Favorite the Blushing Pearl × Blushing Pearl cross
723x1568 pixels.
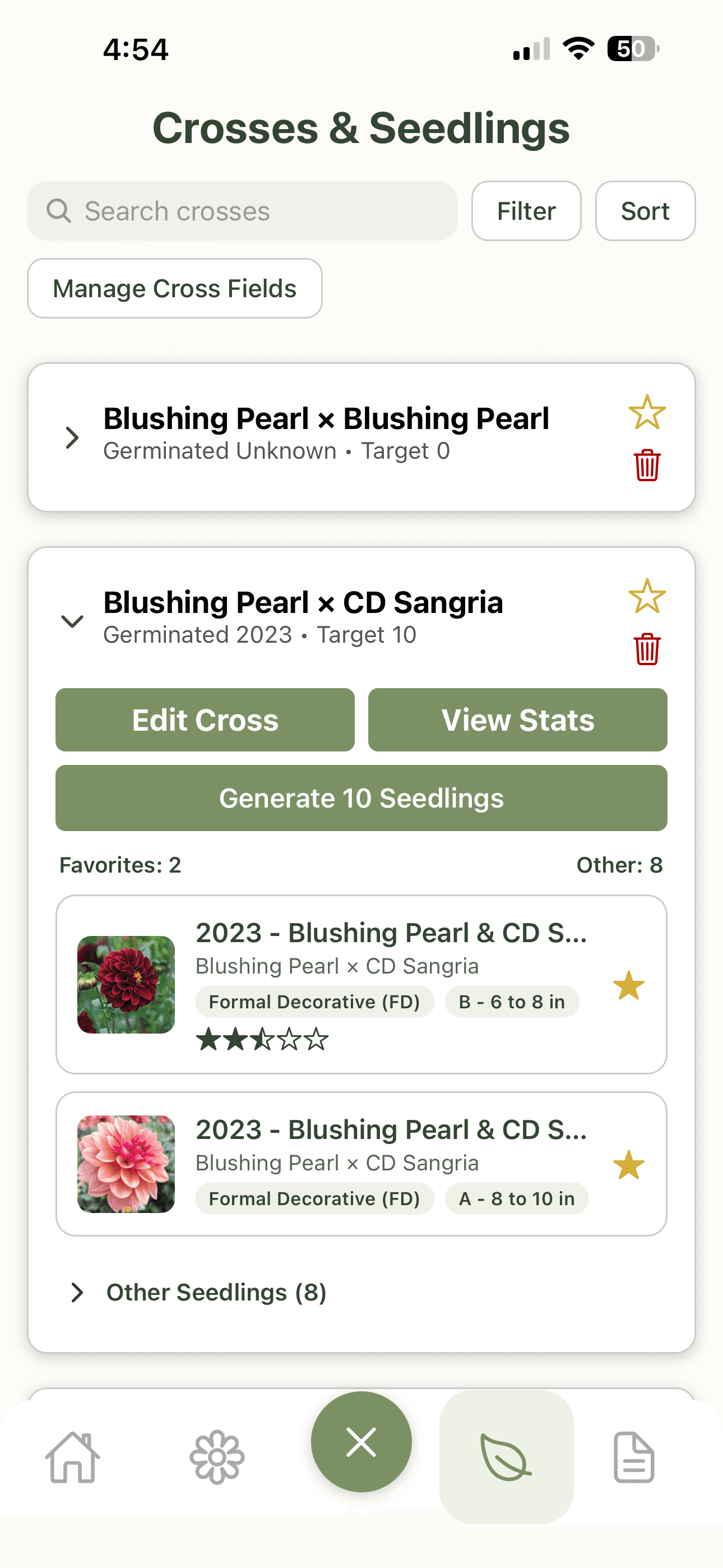647,414
